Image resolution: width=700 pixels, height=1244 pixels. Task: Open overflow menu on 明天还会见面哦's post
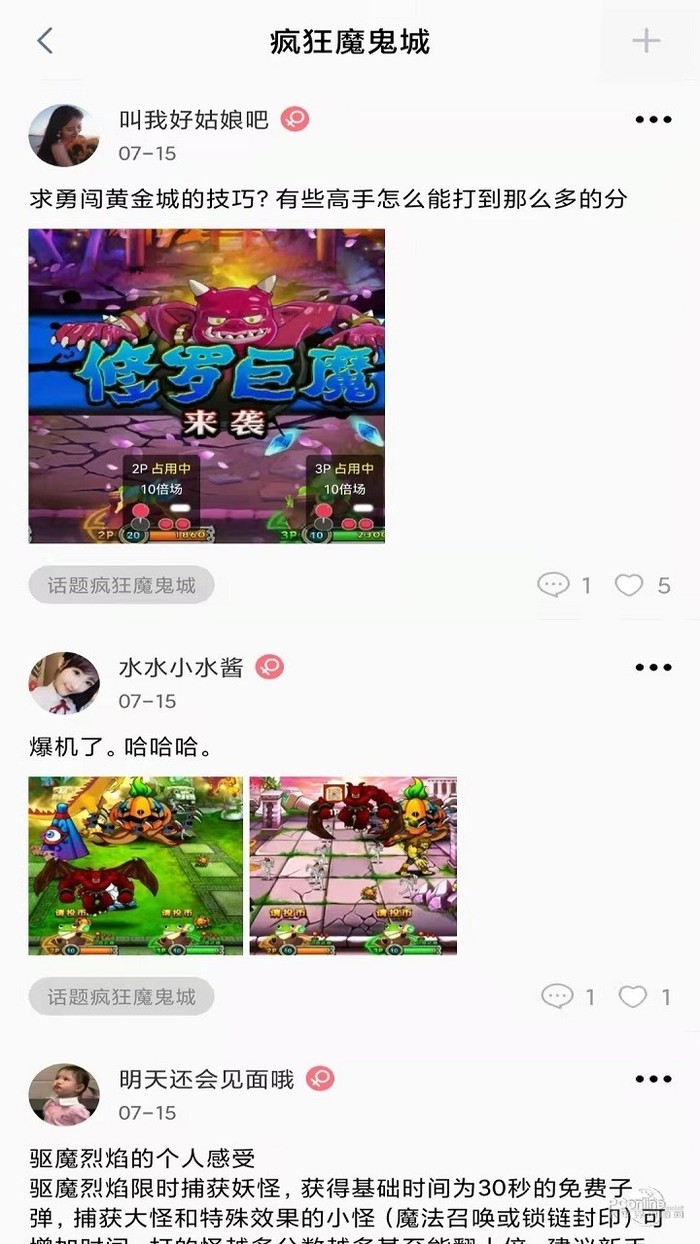point(653,1079)
